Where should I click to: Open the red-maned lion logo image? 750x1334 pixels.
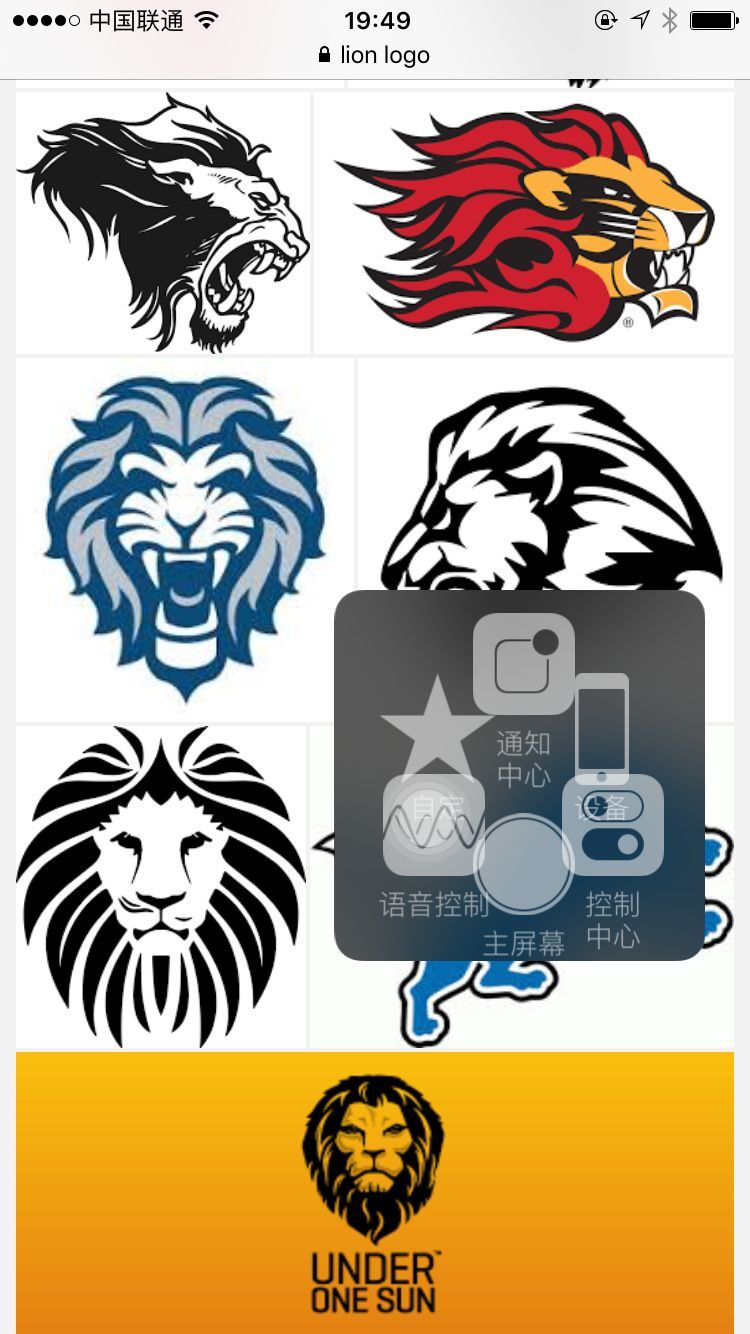click(x=524, y=222)
